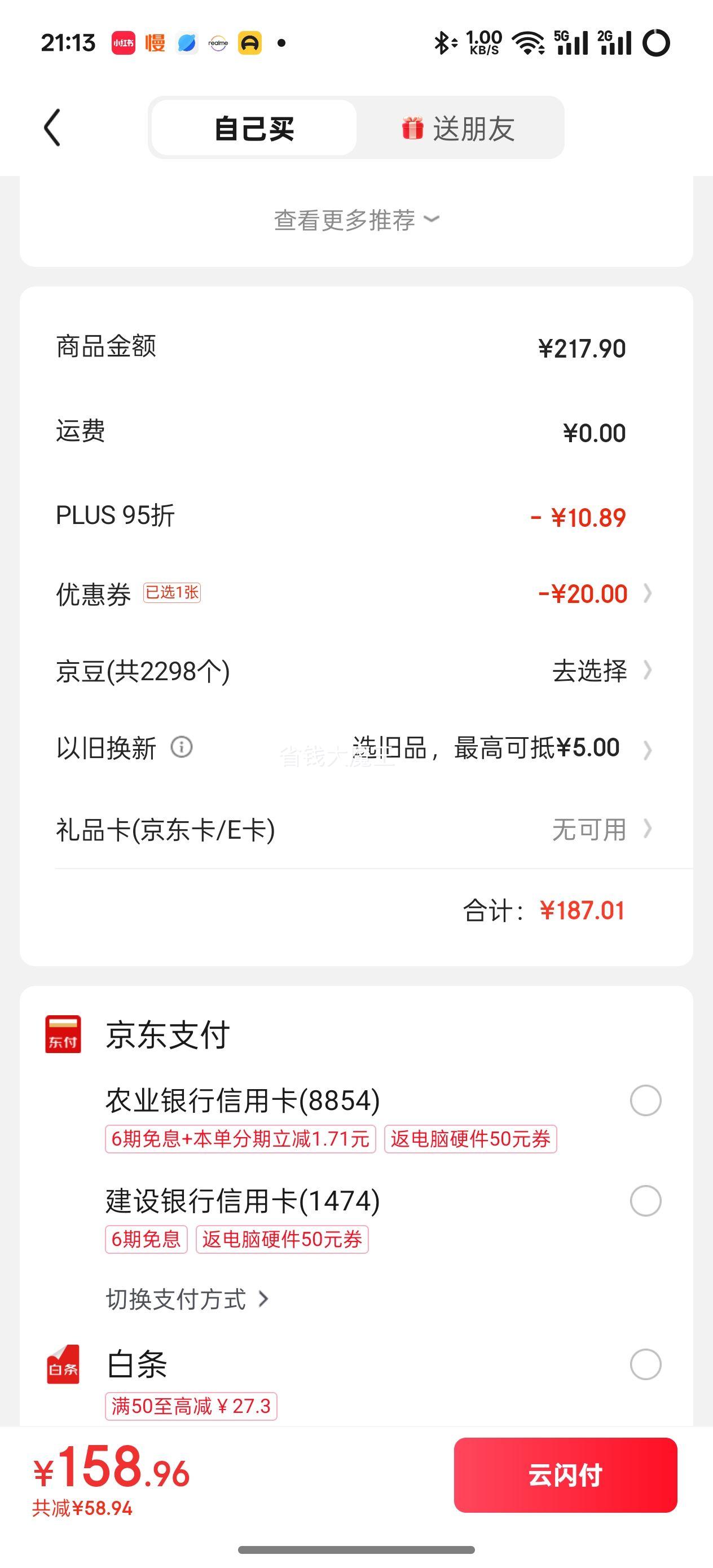
Task: Show info about 以旧换新
Action: click(182, 747)
